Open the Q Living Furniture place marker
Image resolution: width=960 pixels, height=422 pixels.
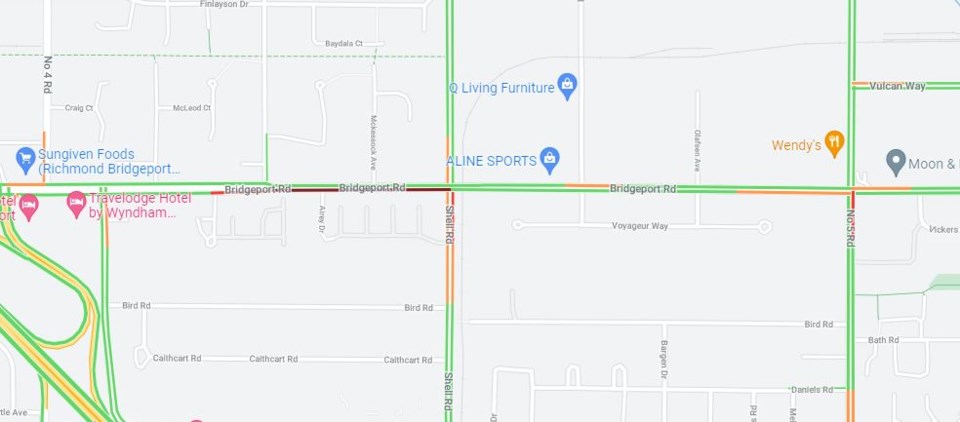567,84
